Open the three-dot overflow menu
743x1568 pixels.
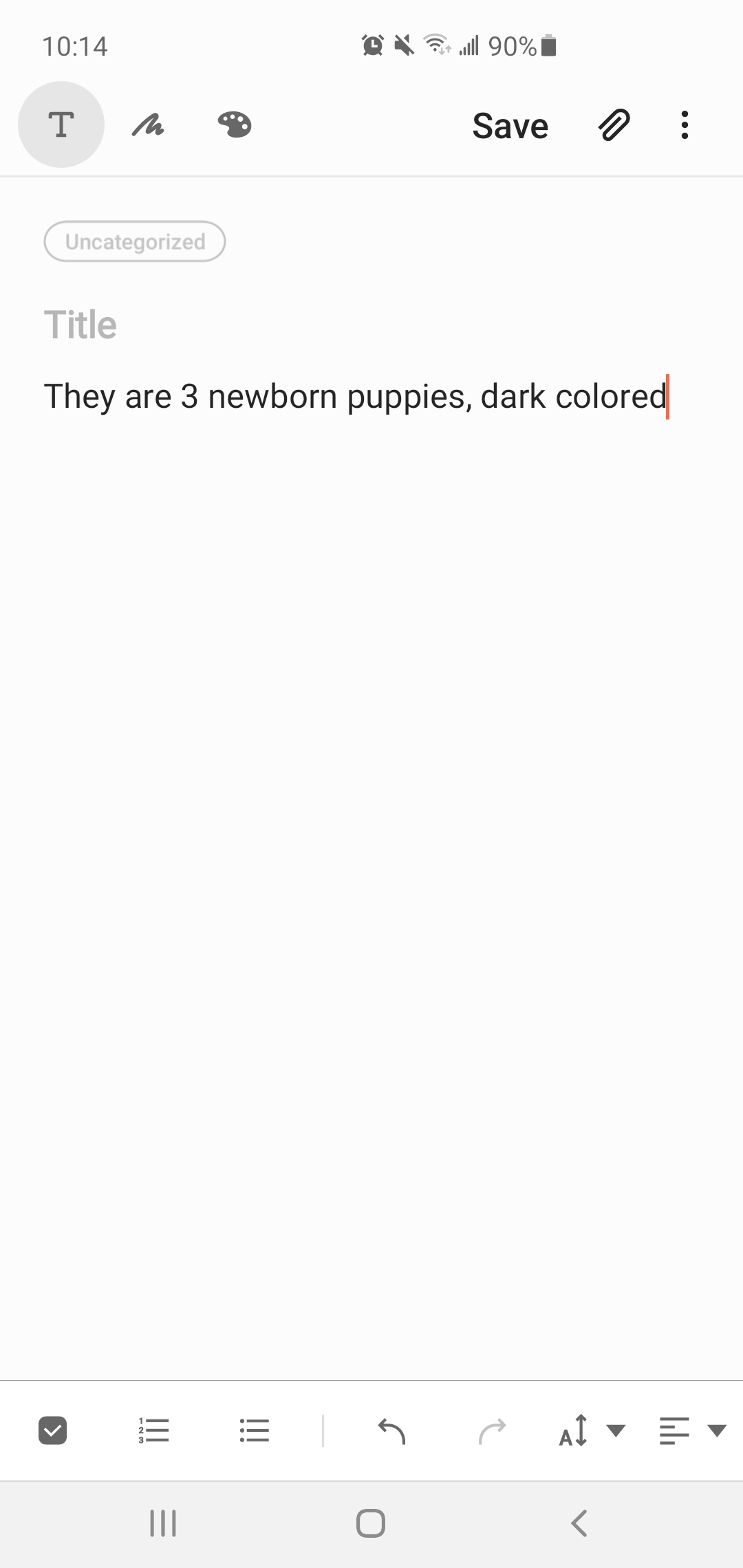[x=684, y=124]
